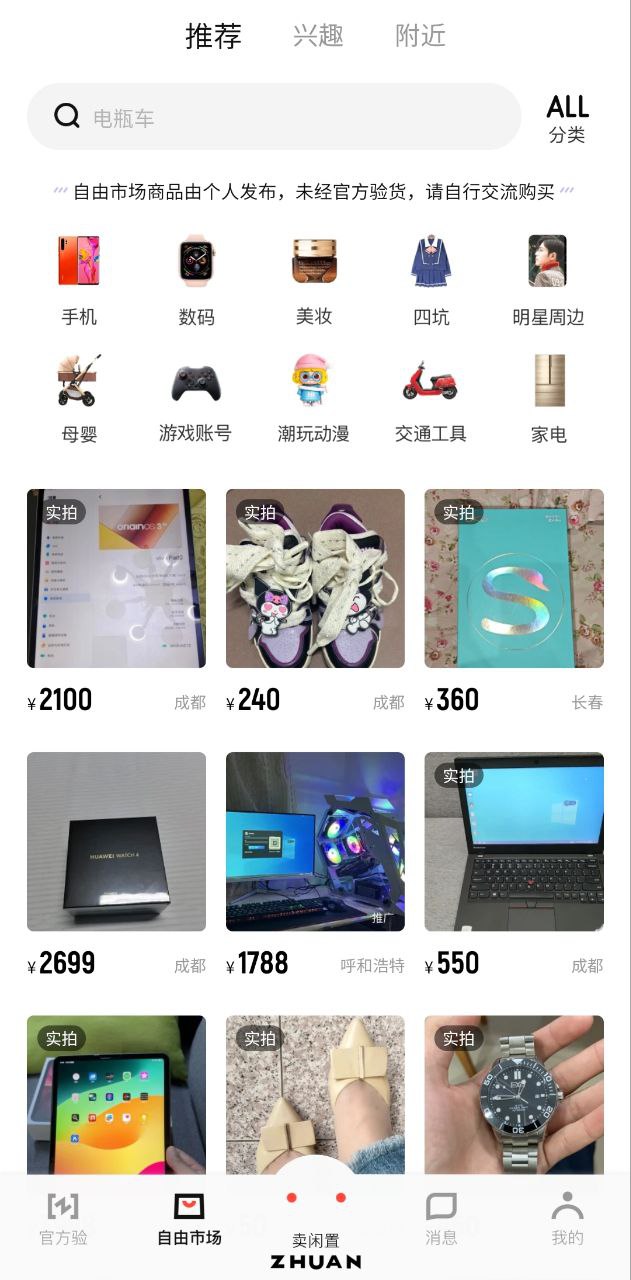Open the ¥2100 tablet listing
This screenshot has height=1280, width=631.
coord(116,579)
